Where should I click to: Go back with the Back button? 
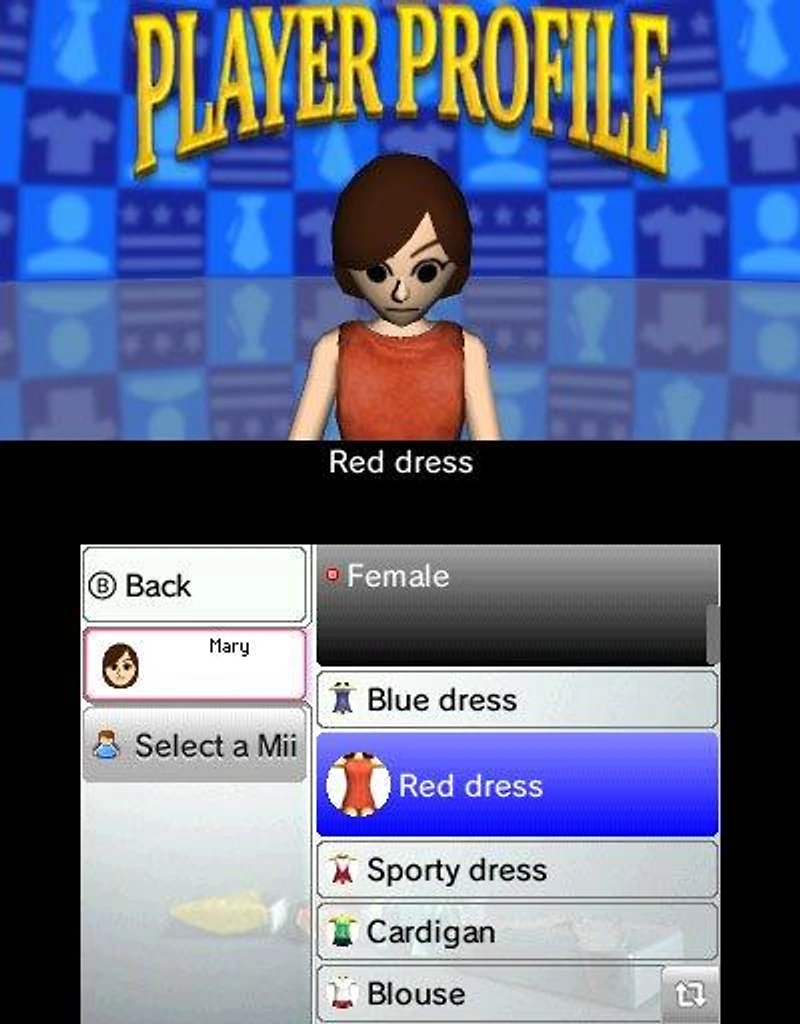pos(194,585)
